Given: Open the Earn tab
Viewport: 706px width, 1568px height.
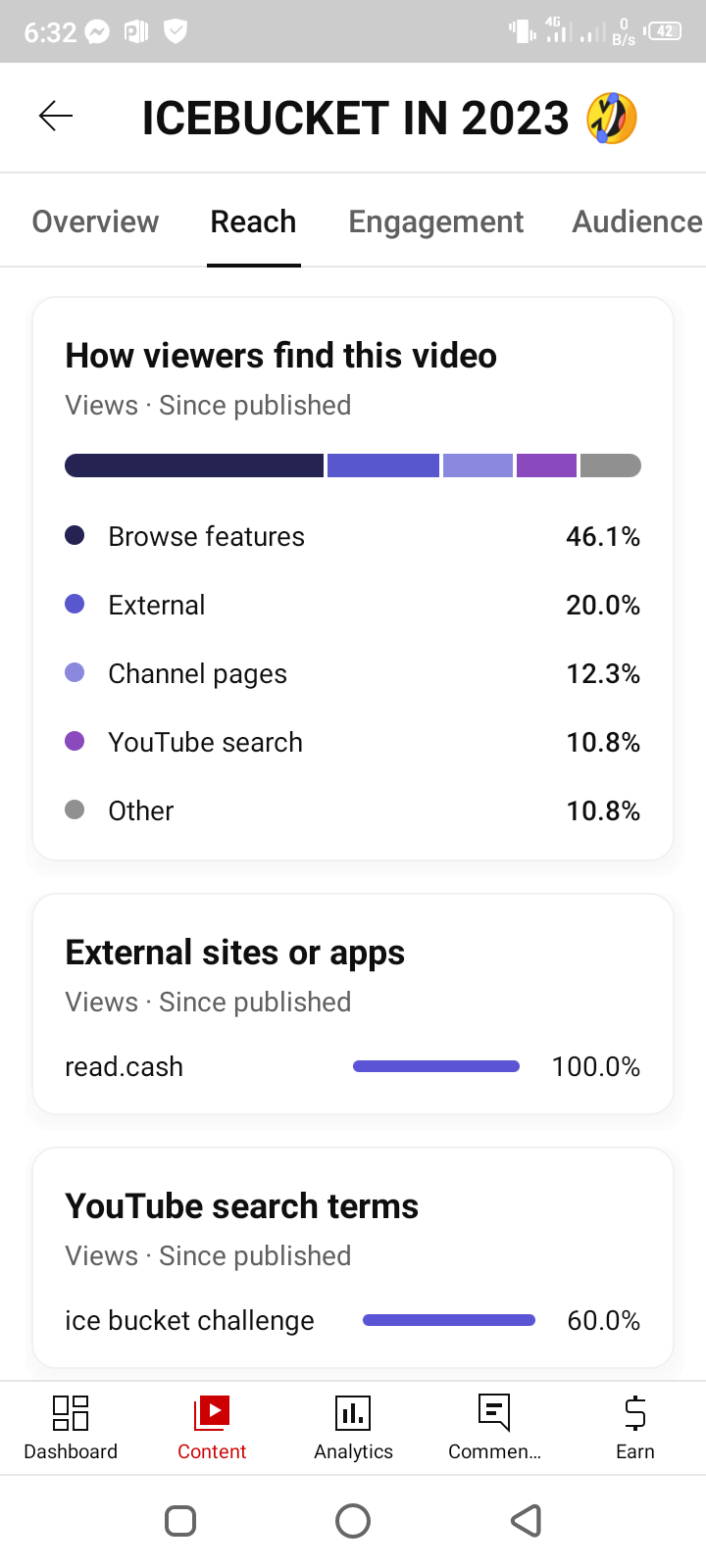Looking at the screenshot, I should (635, 1428).
